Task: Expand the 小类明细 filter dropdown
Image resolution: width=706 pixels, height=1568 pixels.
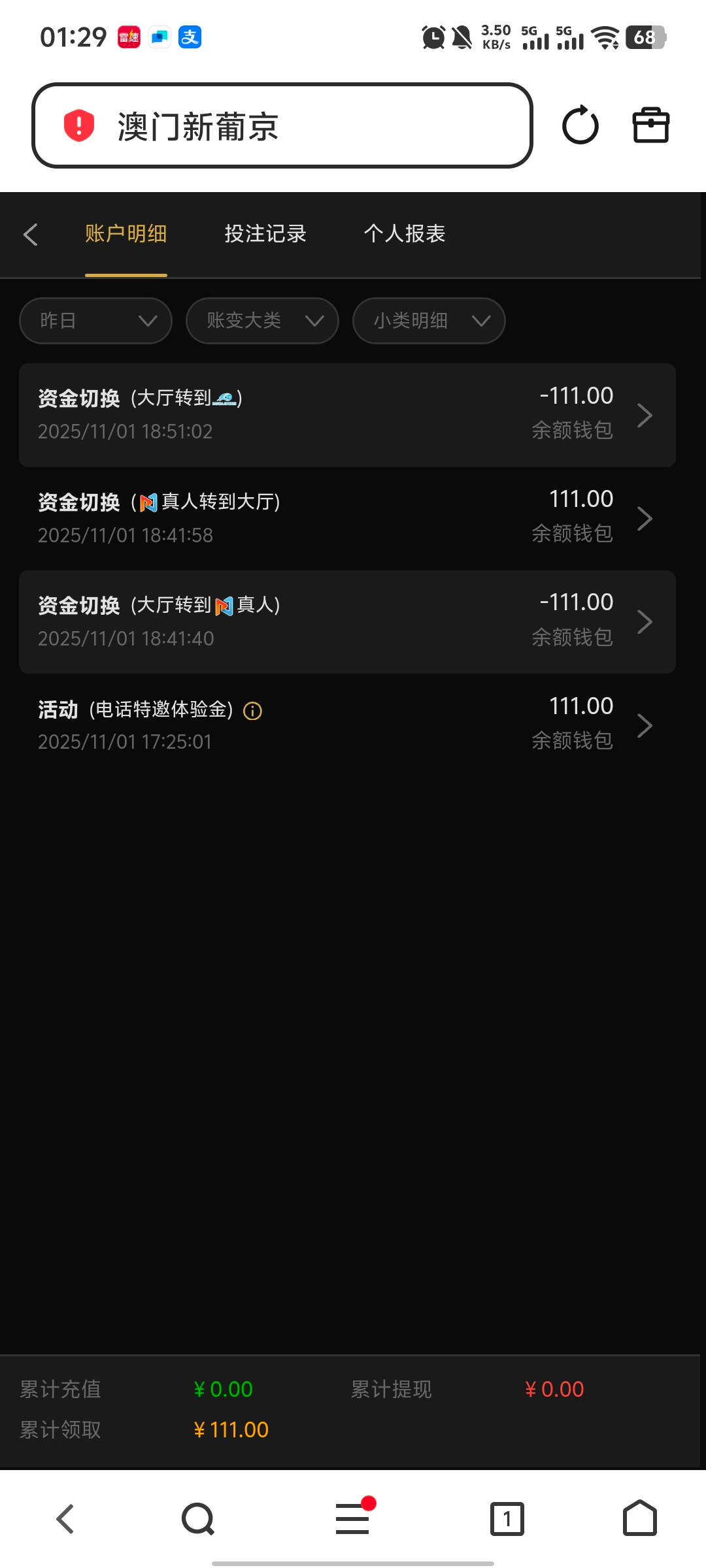Action: point(429,321)
